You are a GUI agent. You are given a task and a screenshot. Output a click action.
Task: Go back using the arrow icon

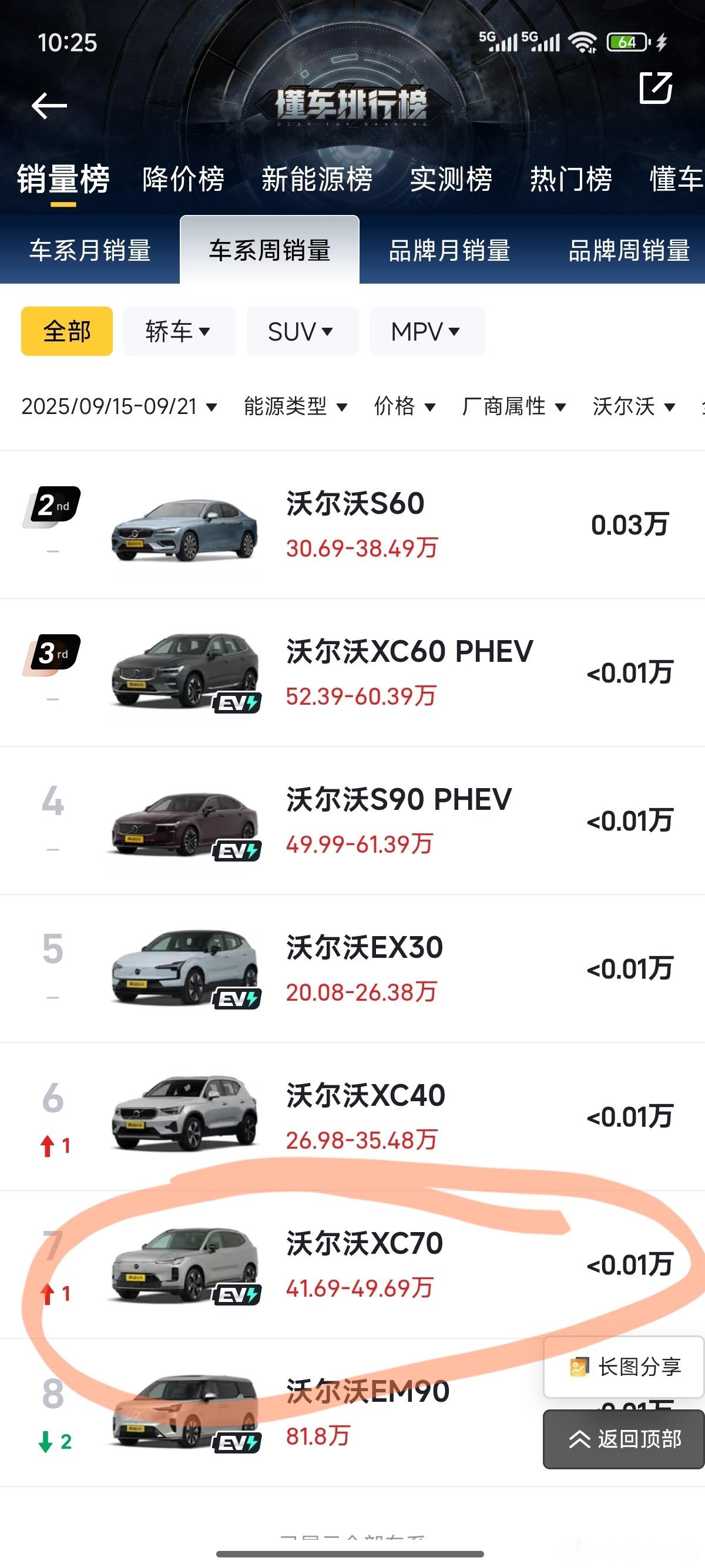49,106
